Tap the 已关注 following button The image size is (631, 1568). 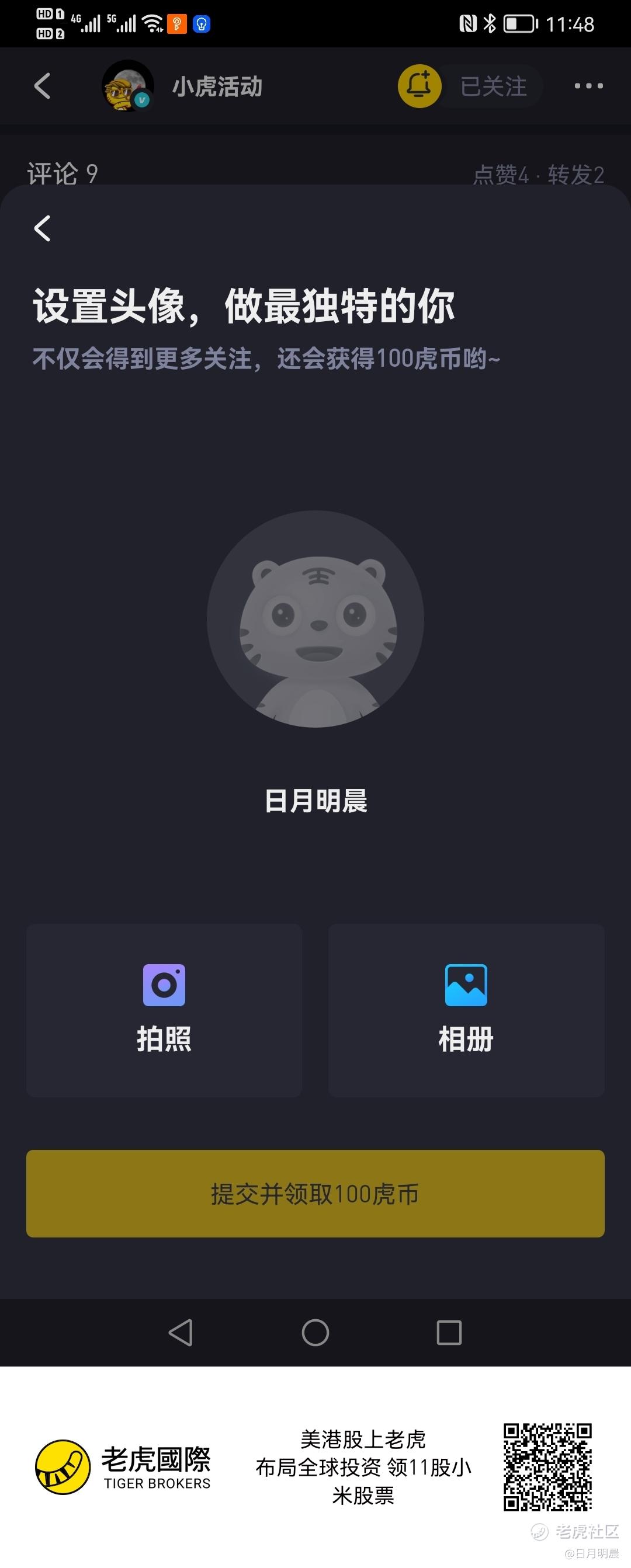click(x=493, y=86)
